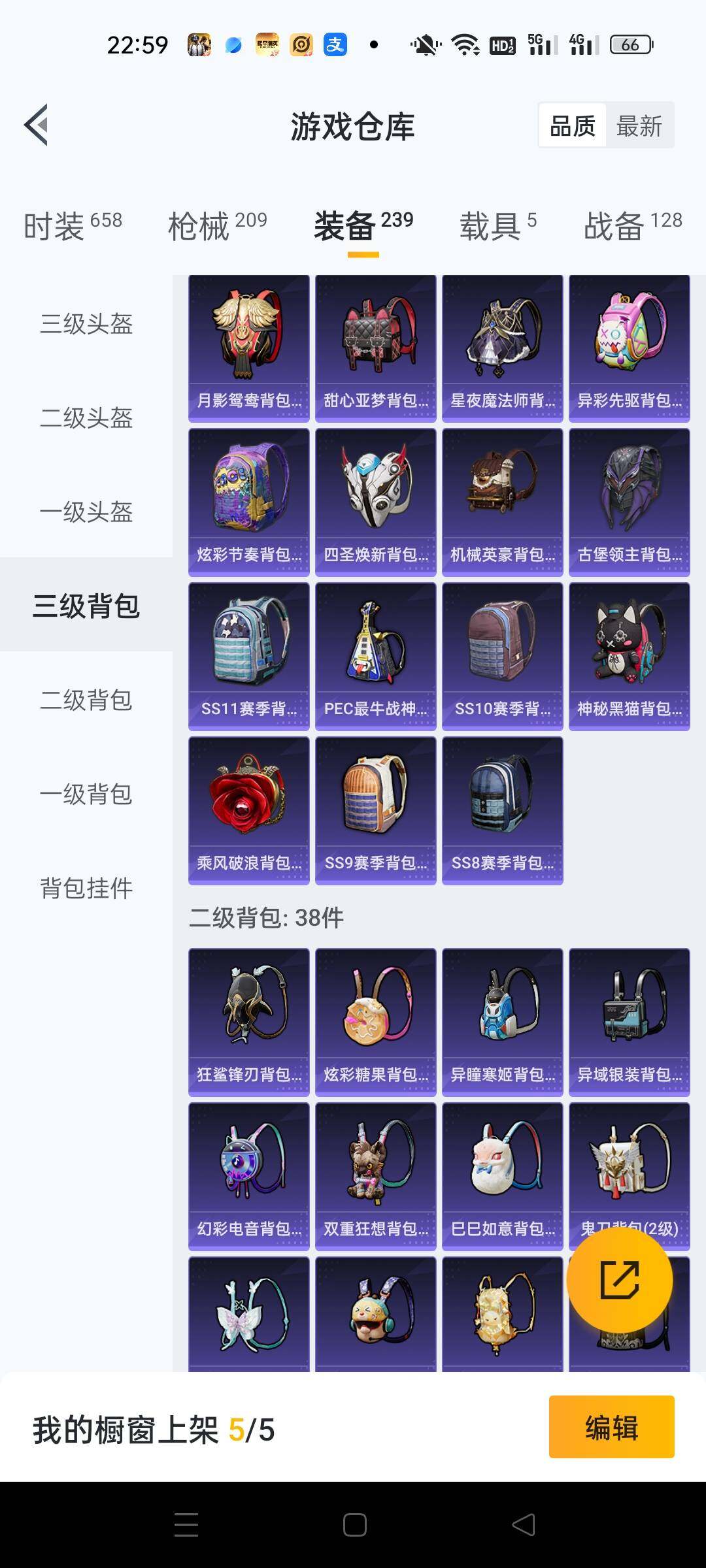This screenshot has width=706, height=1568.
Task: Select the 一级头盔 category
Action: (86, 512)
